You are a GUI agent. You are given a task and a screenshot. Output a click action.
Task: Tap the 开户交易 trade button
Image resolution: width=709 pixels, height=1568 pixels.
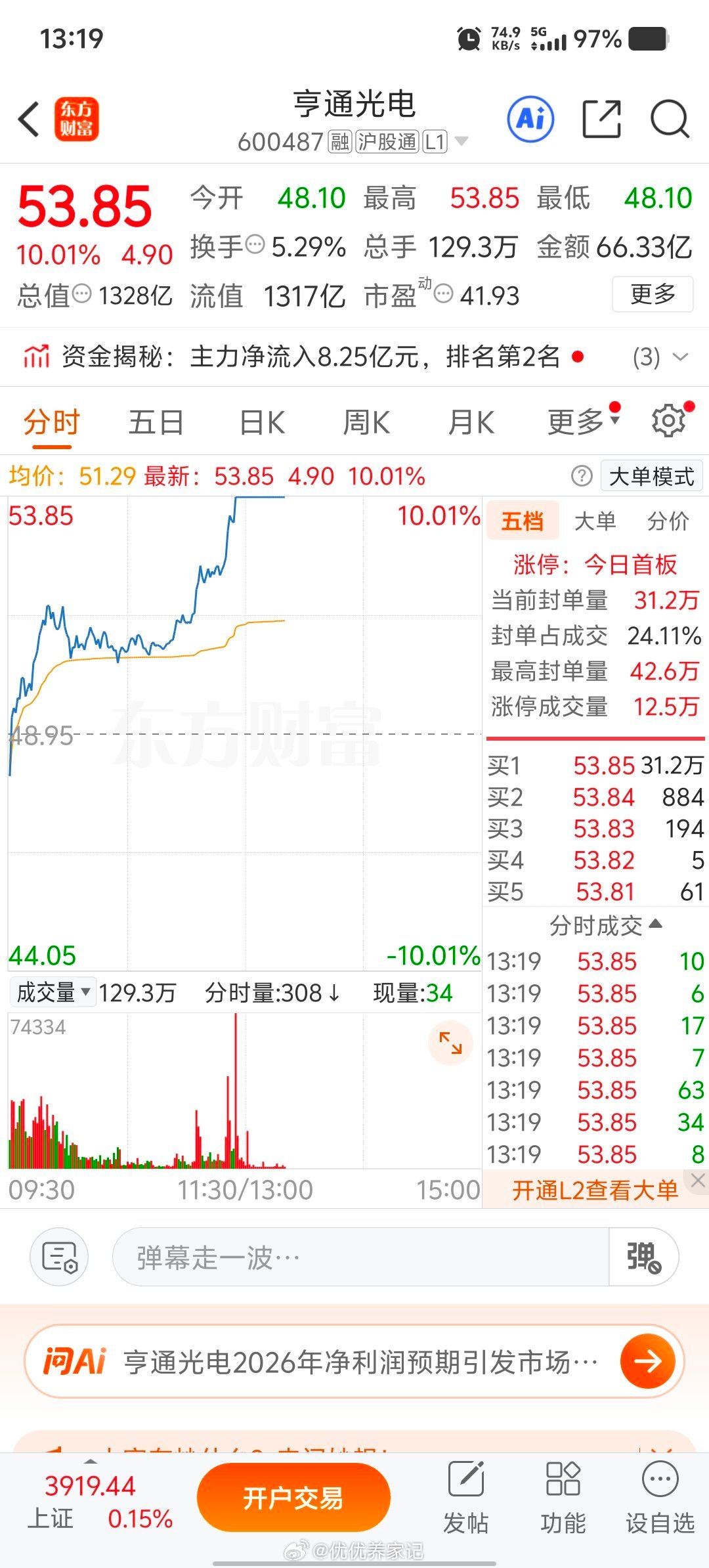tap(291, 1496)
